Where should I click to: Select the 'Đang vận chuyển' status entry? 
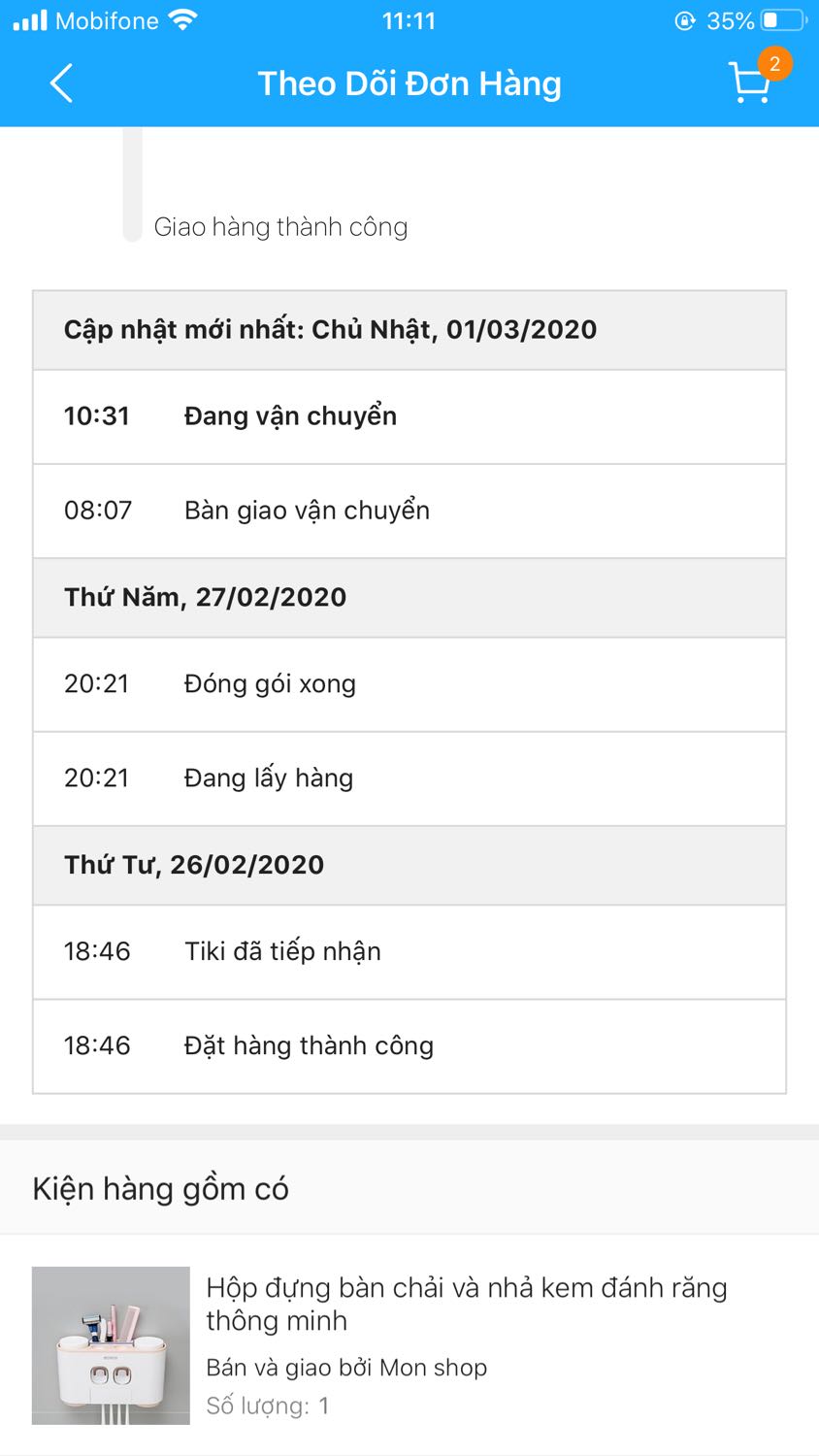coord(409,415)
